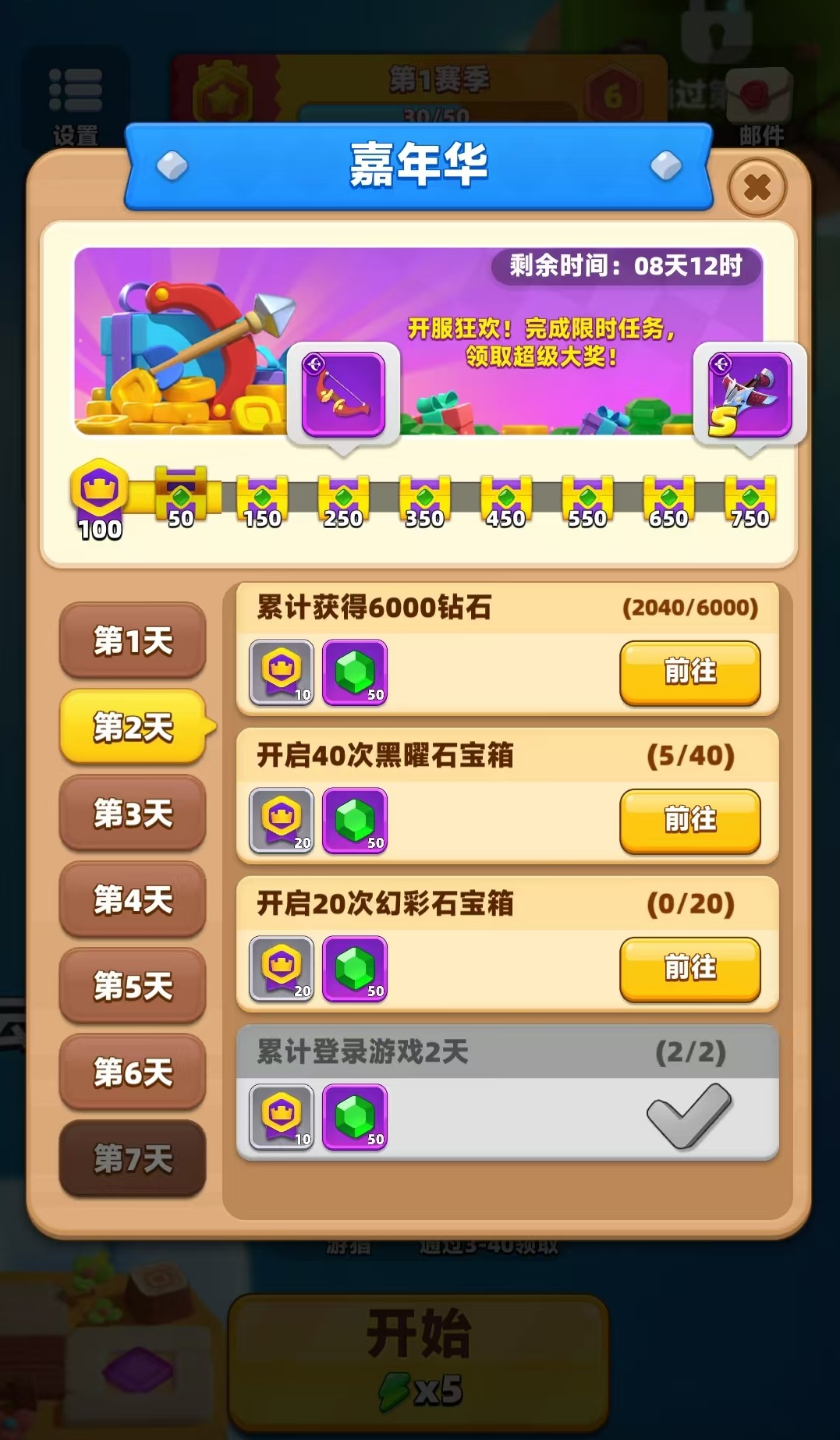Tap 前往 for 累计获得6000钻石 task
Viewport: 840px width, 1440px height.
[689, 672]
